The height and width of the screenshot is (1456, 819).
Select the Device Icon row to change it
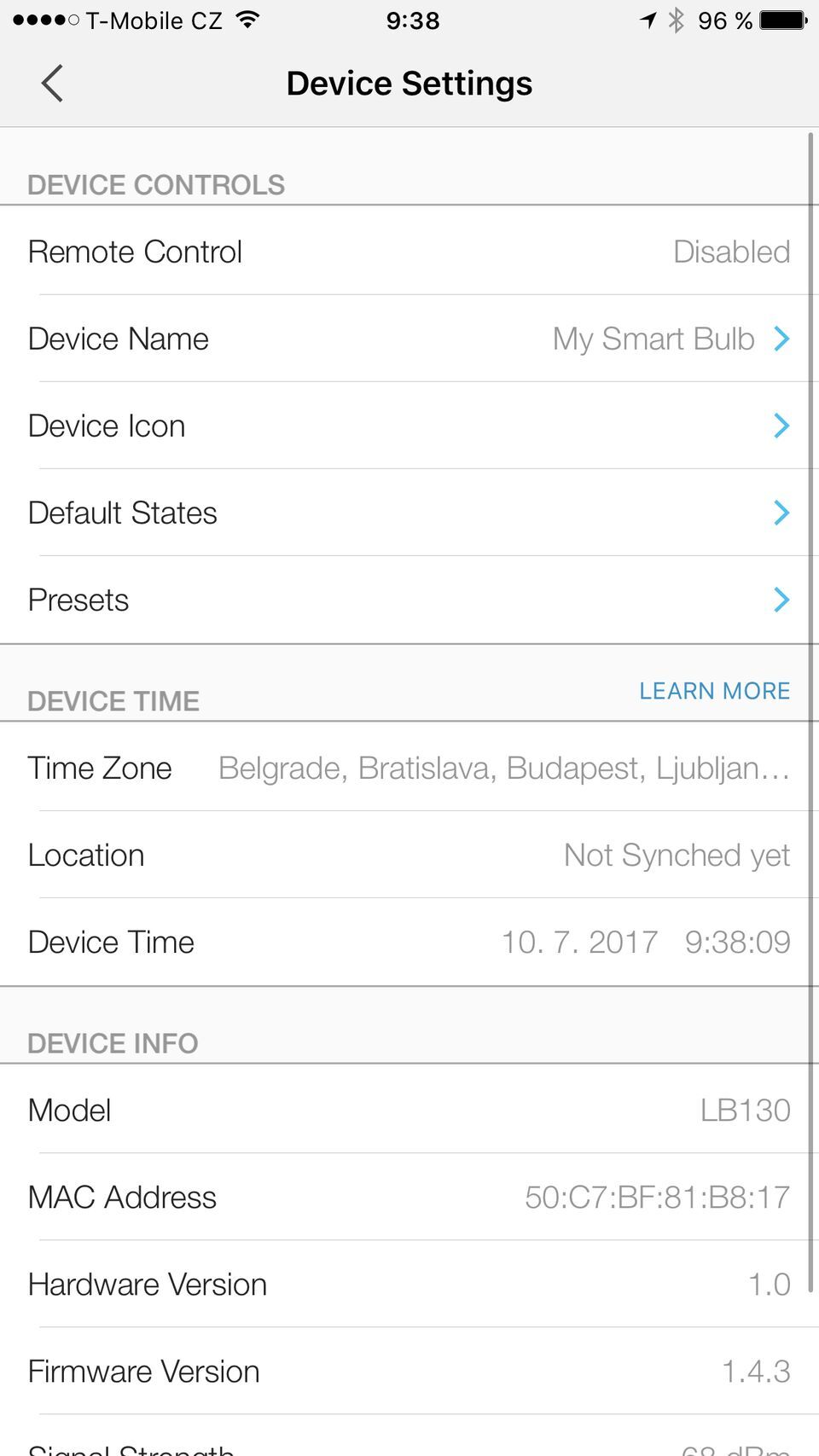click(x=409, y=426)
